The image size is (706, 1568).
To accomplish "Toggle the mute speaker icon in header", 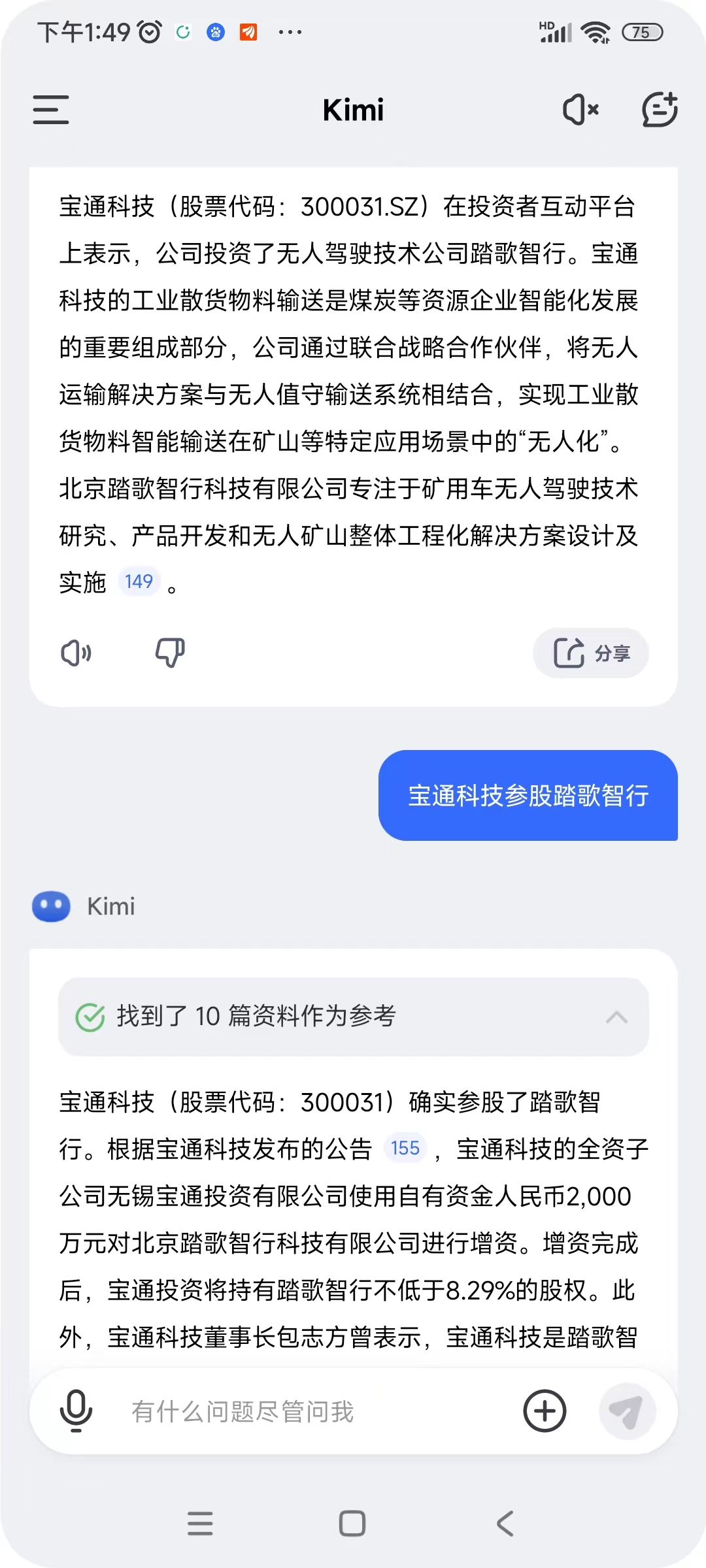I will 581,110.
